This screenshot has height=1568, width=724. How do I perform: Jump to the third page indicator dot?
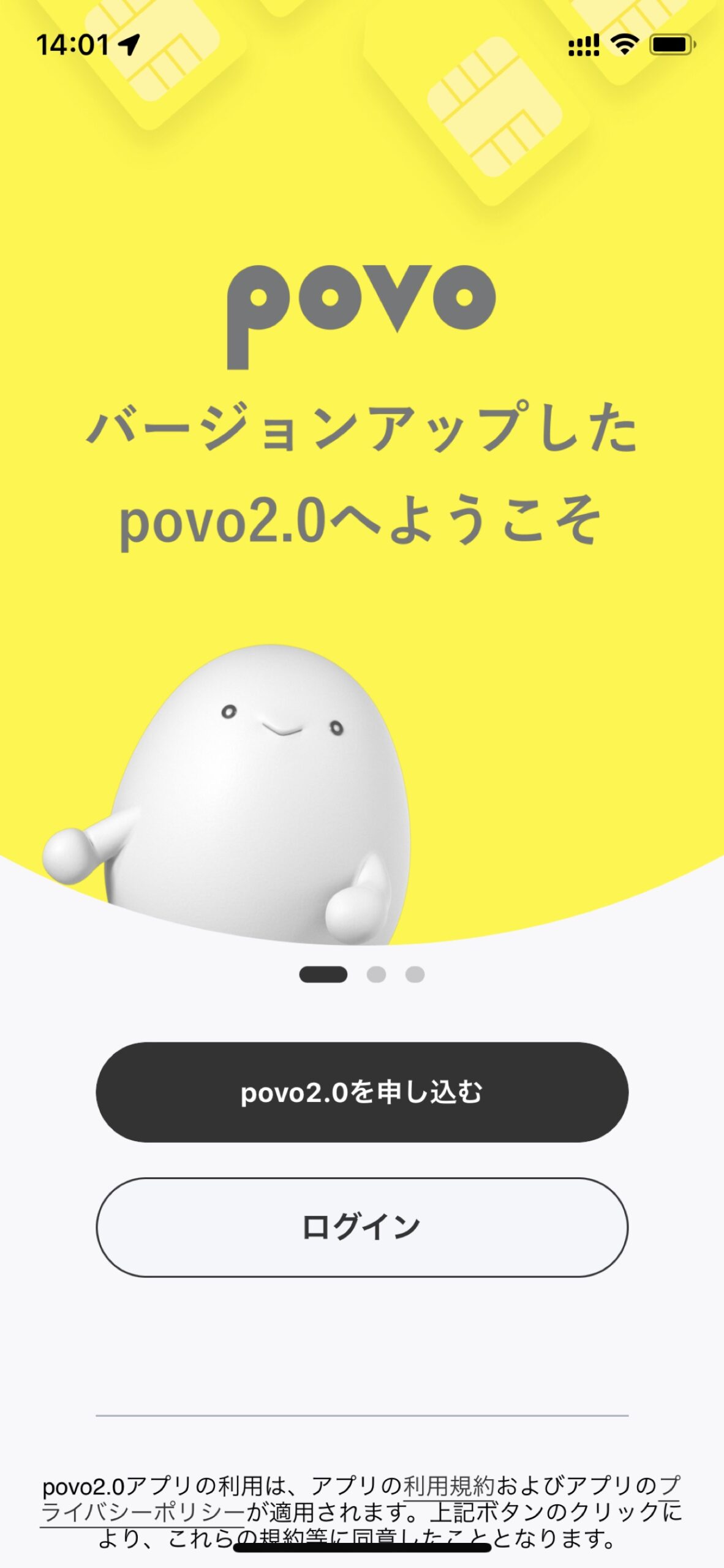click(415, 974)
